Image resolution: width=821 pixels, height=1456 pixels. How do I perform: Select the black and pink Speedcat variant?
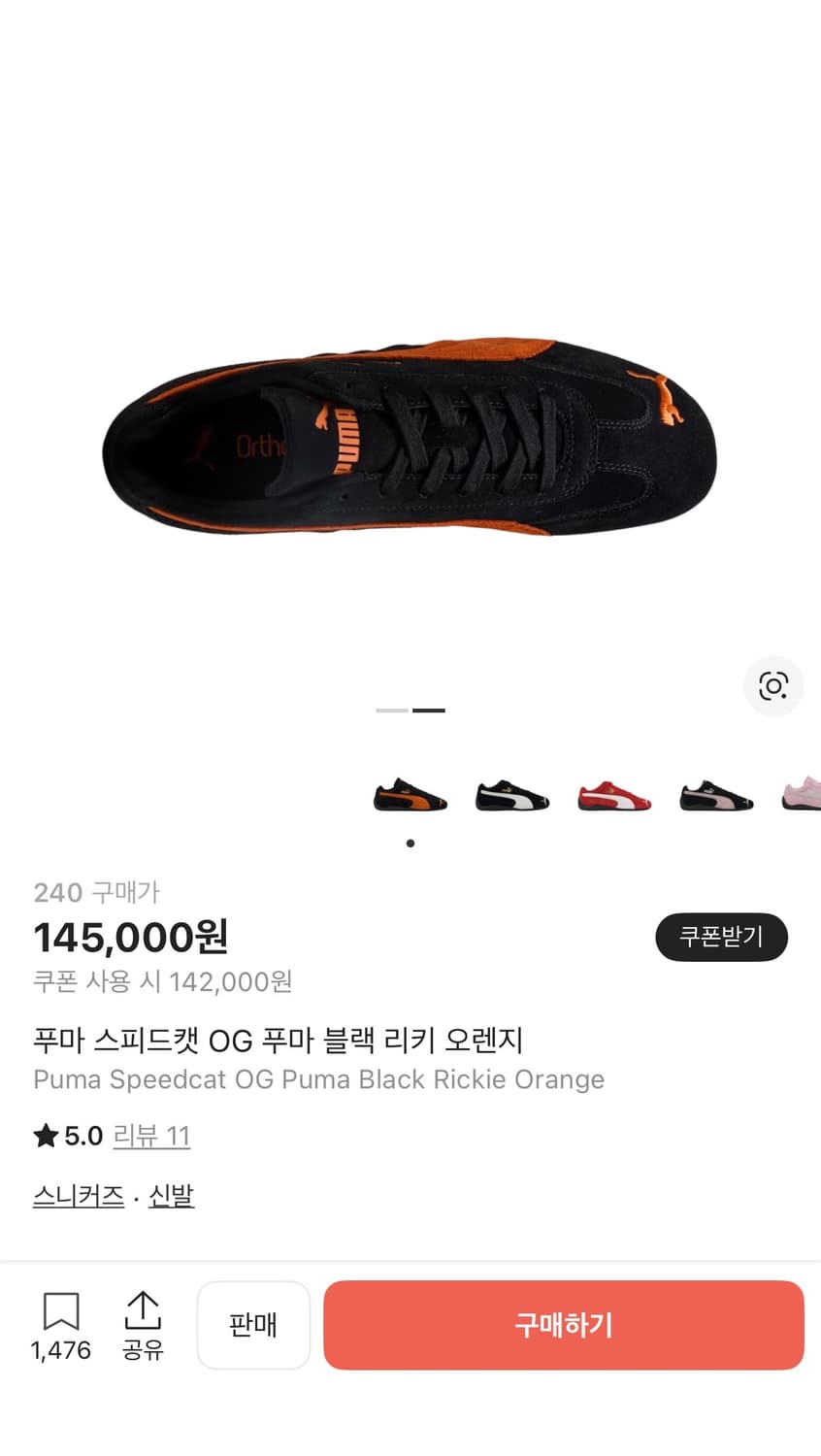pyautogui.click(x=716, y=794)
